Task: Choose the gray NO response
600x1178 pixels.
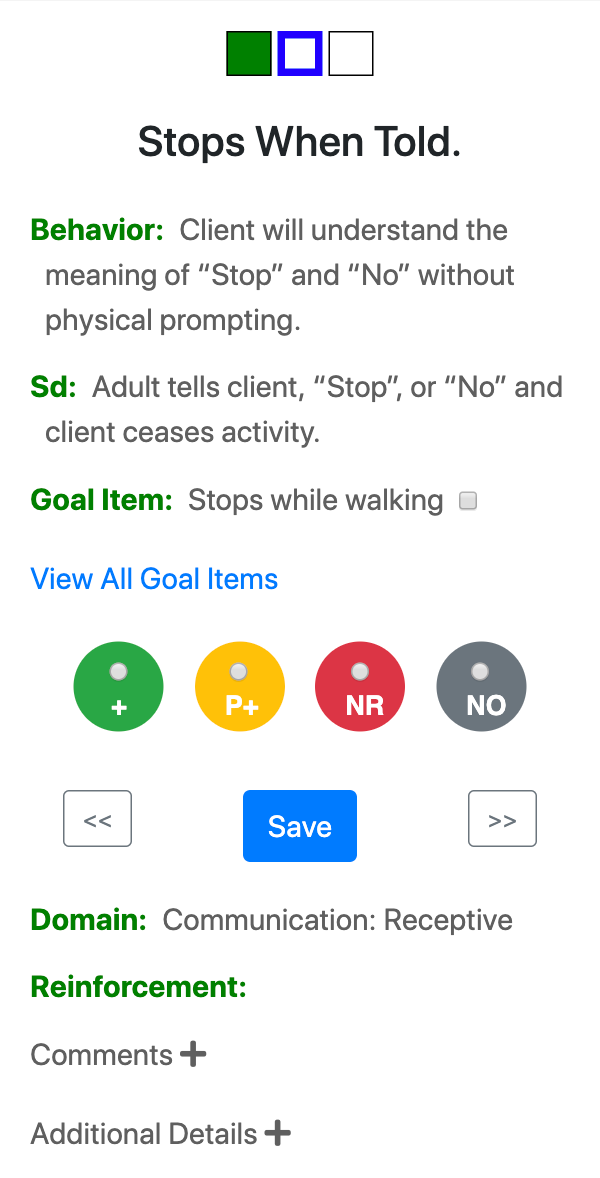Action: tap(481, 687)
